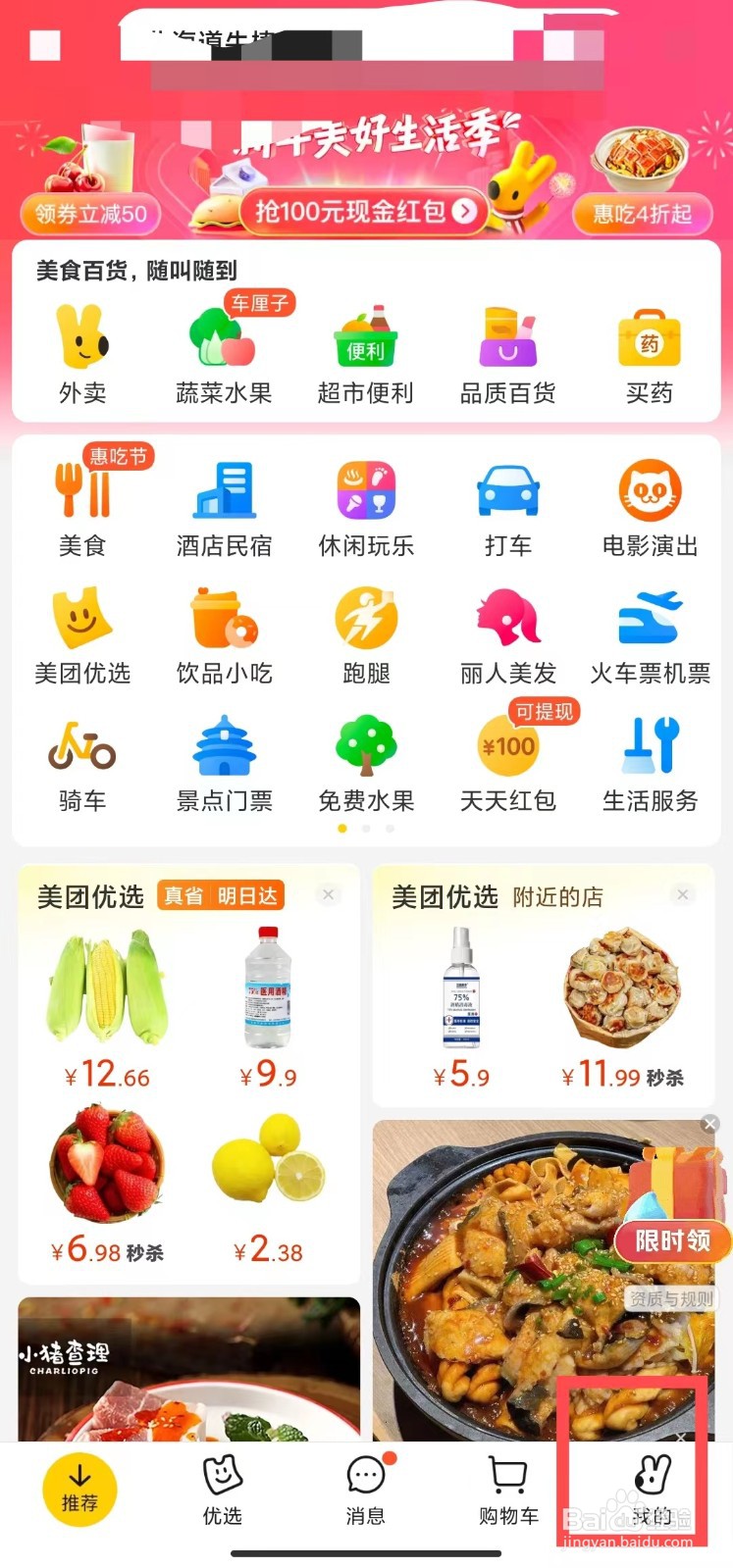Open the 打车 taxi hailing service
Screen dimensions: 733x1568
(x=507, y=505)
